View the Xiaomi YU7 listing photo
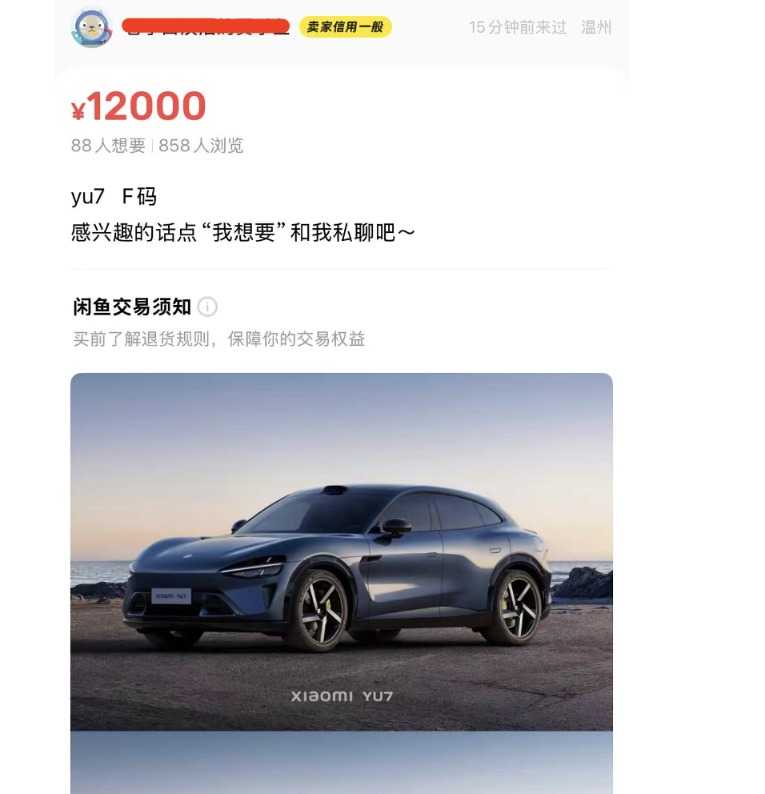Image resolution: width=765 pixels, height=794 pixels. (x=341, y=551)
